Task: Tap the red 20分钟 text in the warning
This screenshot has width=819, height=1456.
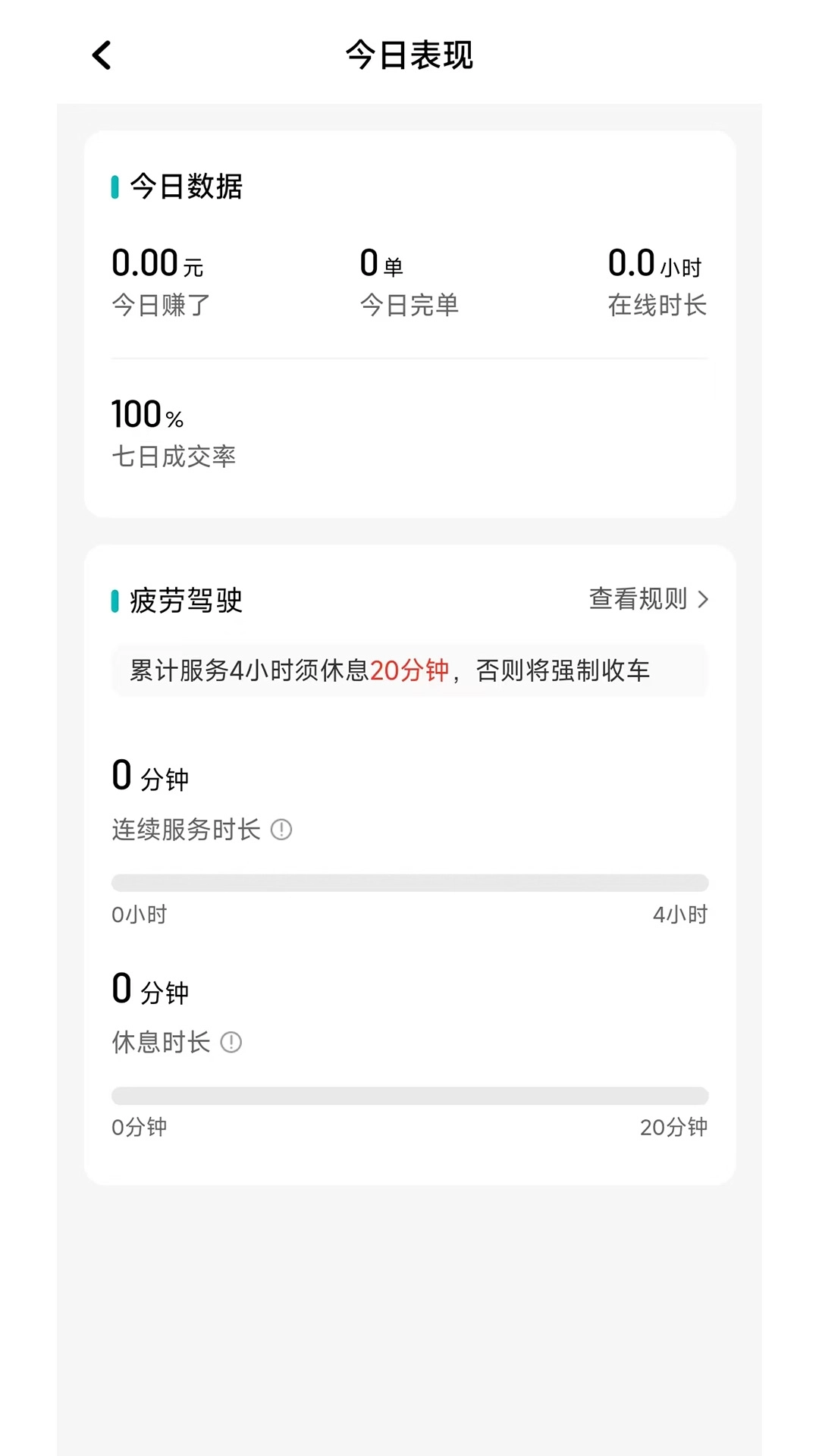Action: pos(410,670)
